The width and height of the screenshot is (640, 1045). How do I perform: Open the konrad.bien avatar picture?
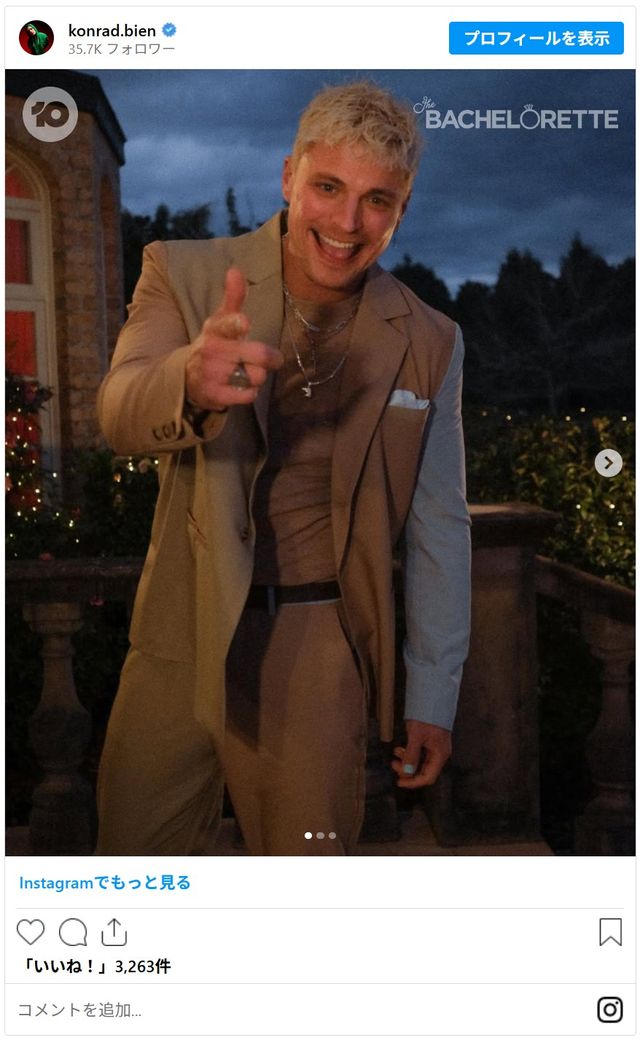coord(36,38)
